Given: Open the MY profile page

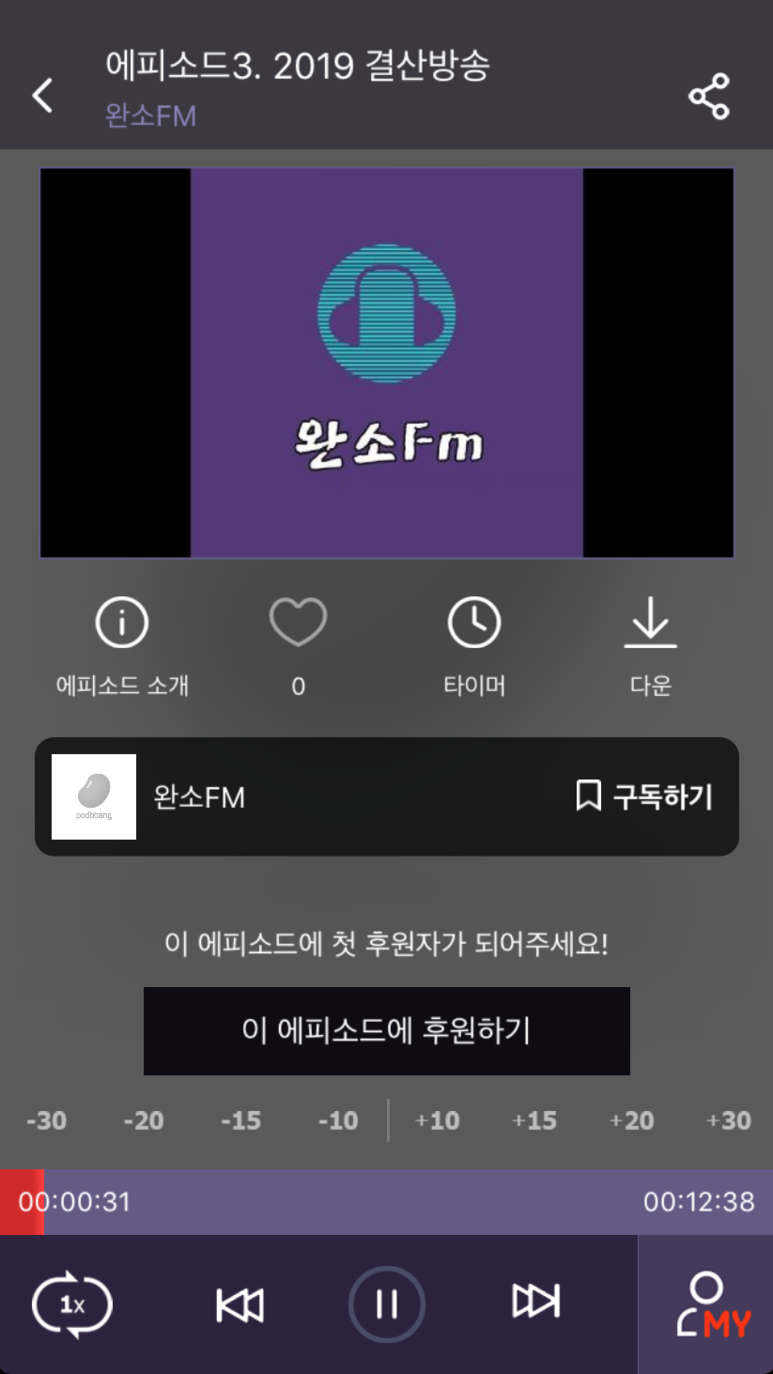Looking at the screenshot, I should point(706,1305).
